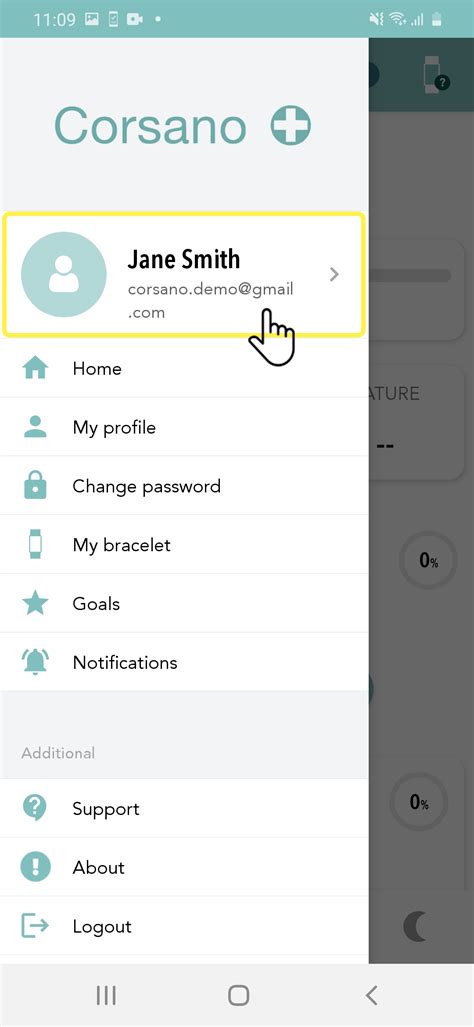
Task: Log out of the account
Action: (184, 926)
